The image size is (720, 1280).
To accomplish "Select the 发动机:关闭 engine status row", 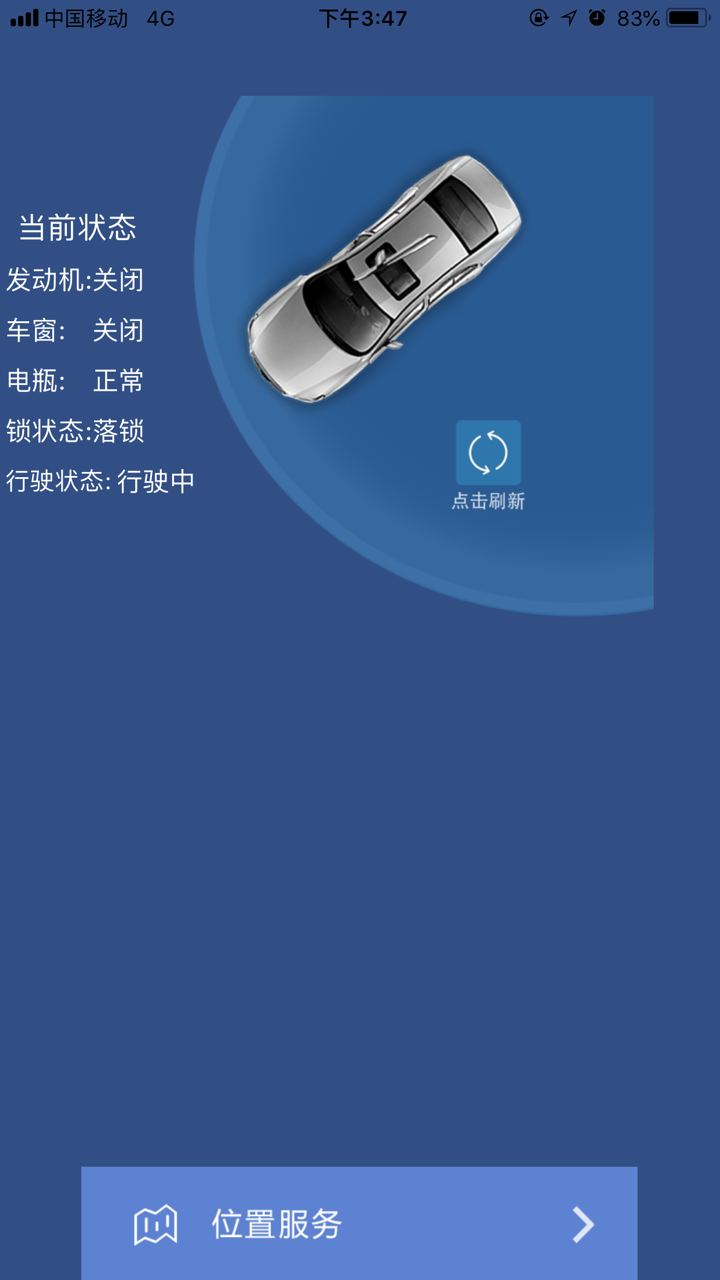I will coord(75,281).
